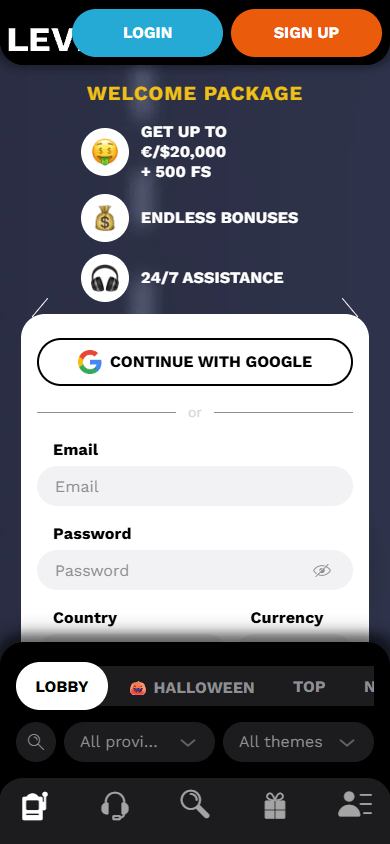
Task: Open the profile menu in bottom bar
Action: [355, 805]
